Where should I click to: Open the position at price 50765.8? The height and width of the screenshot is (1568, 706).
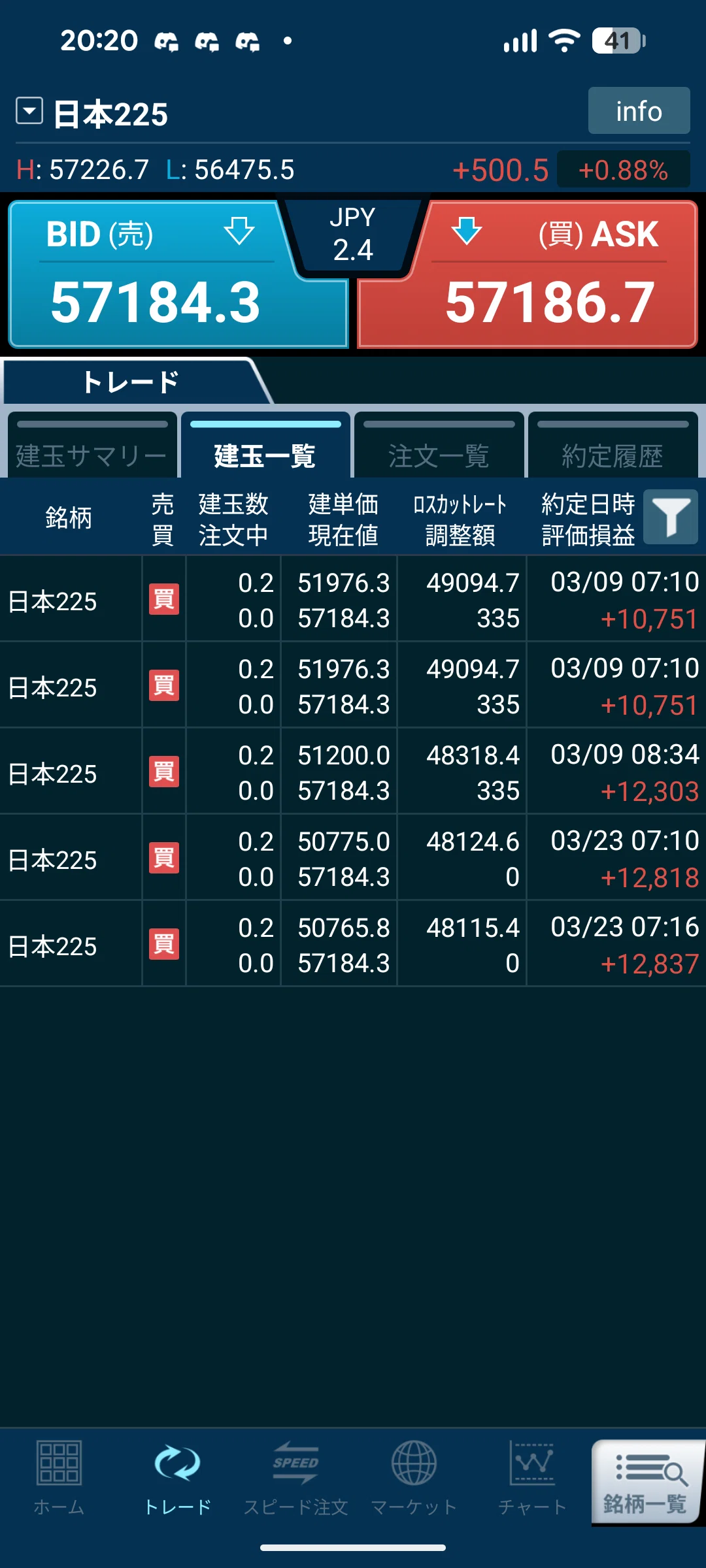(x=353, y=943)
